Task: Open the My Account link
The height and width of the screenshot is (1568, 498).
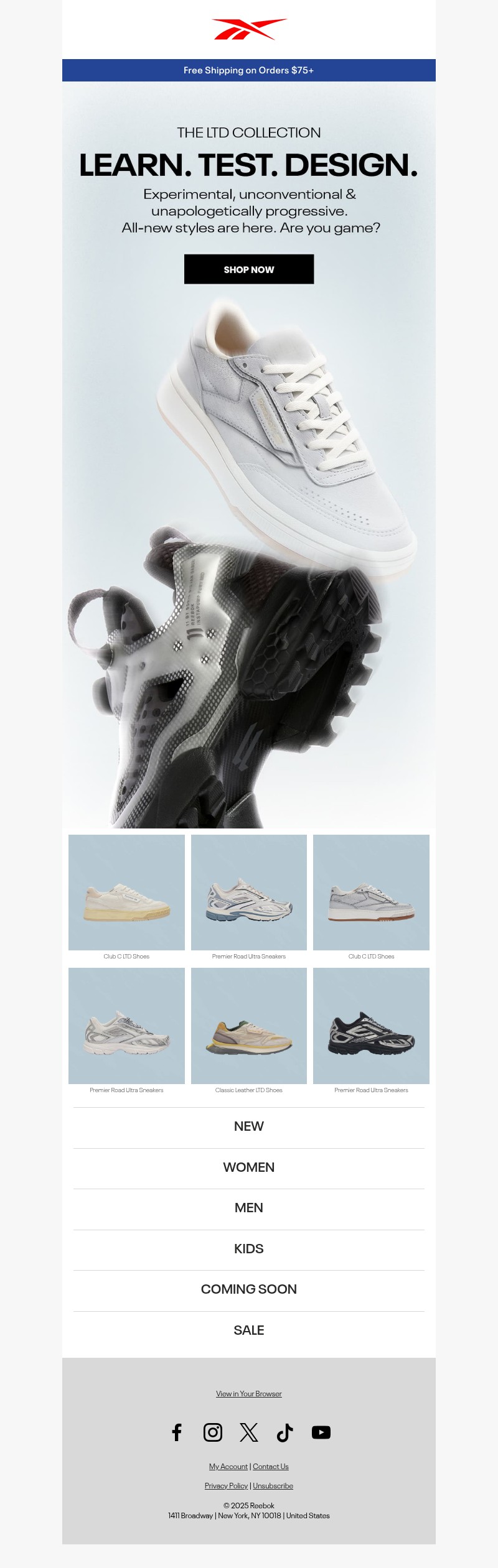Action: pos(228,1467)
